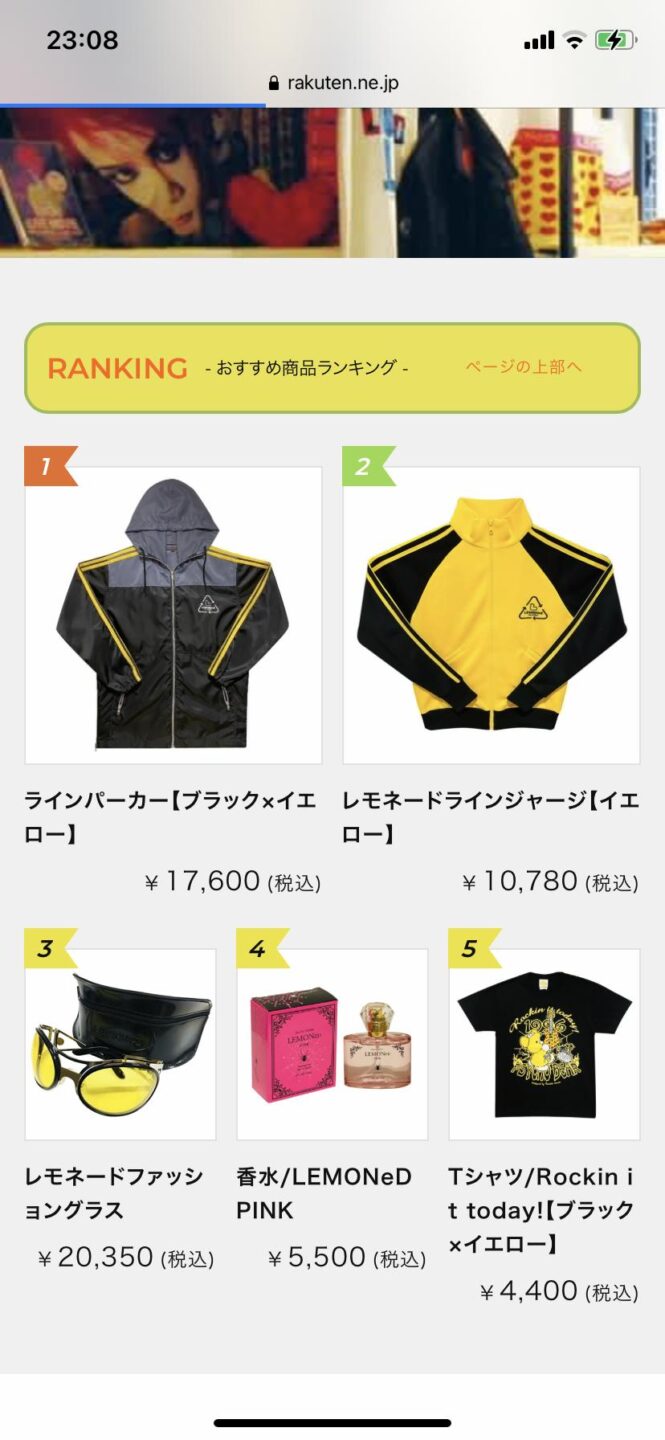Open the Tシャツ/Rockin it today! title link
Screen dimensions: 665x1440
pyautogui.click(x=541, y=1210)
